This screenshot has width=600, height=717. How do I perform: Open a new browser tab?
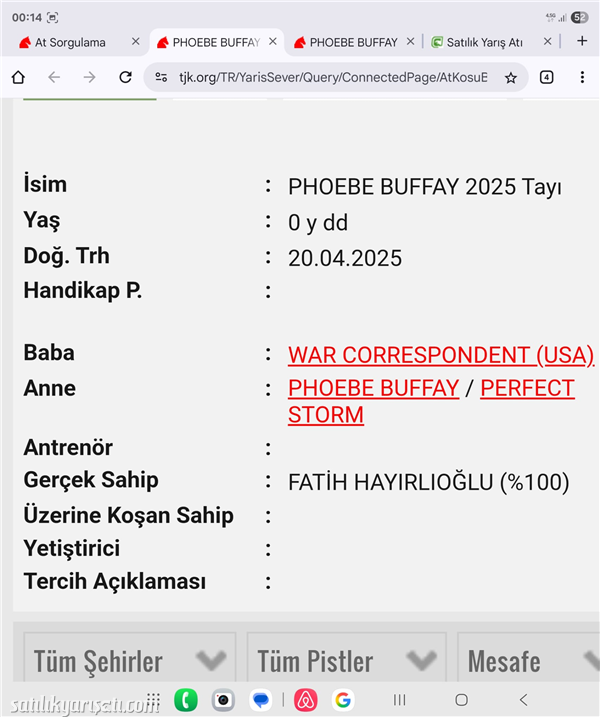(x=582, y=42)
